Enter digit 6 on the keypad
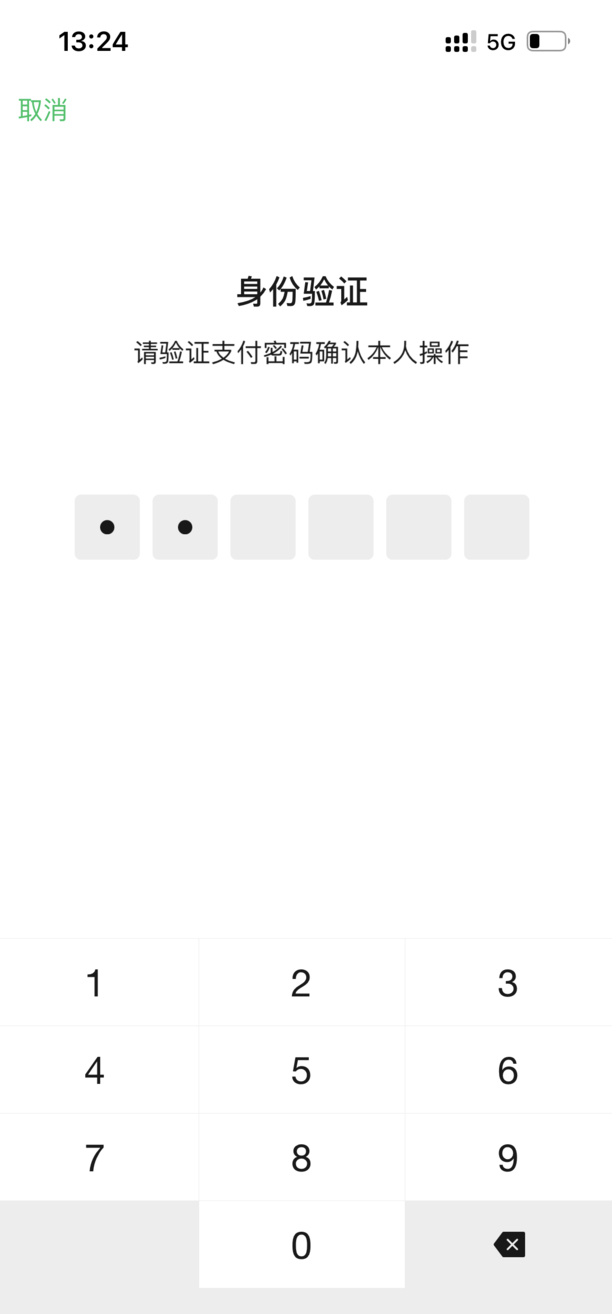This screenshot has height=1314, width=612. 508,1070
